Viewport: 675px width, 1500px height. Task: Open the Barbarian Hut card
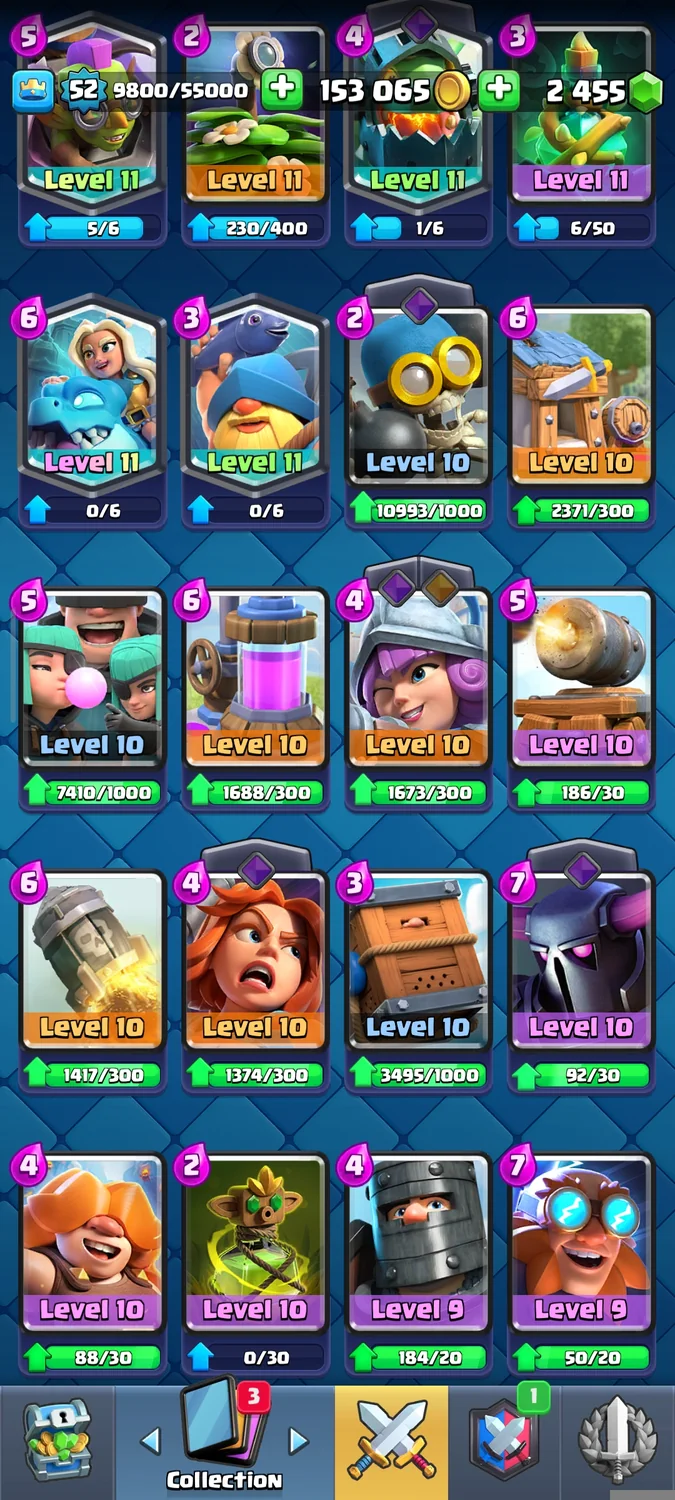coord(580,400)
